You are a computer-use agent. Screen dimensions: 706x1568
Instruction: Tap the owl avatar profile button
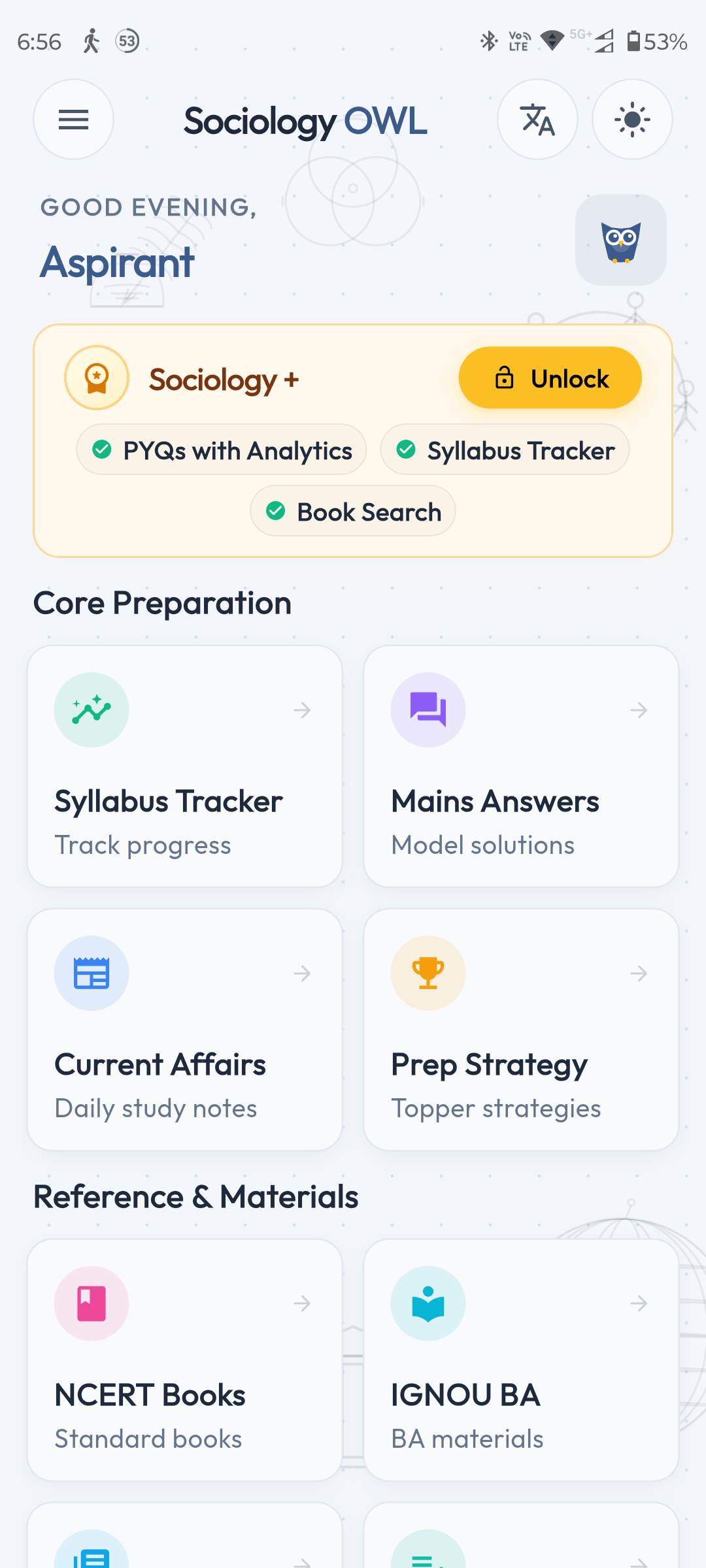tap(620, 240)
